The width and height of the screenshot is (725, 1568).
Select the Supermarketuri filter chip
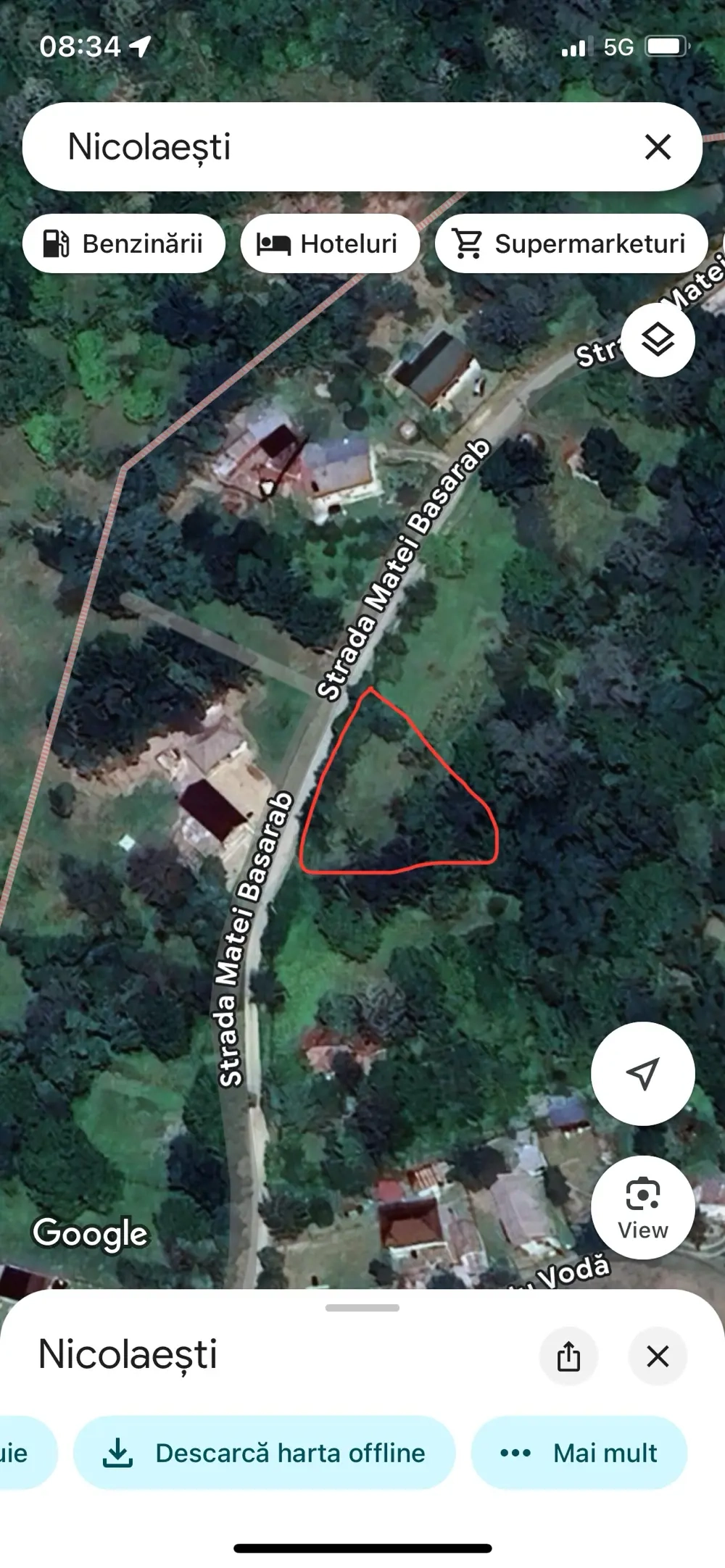tap(571, 244)
